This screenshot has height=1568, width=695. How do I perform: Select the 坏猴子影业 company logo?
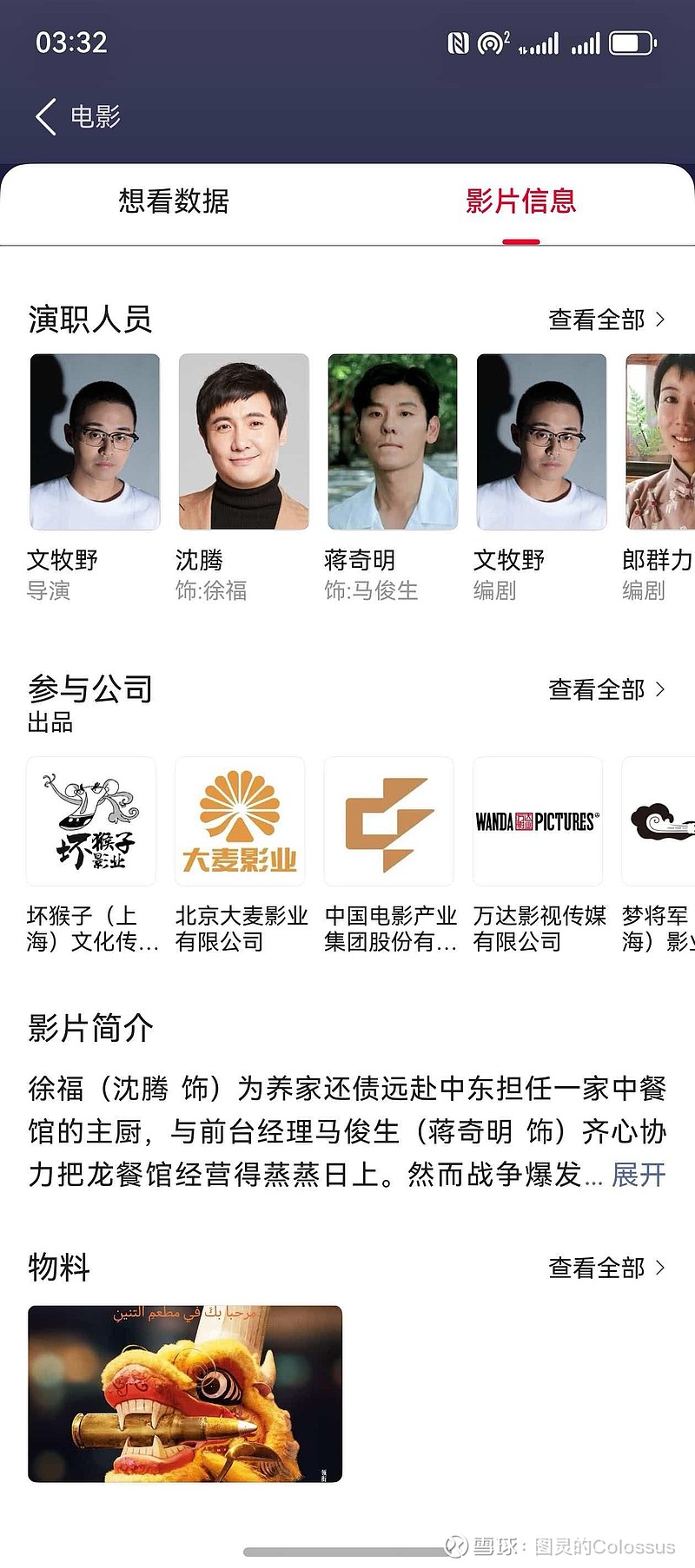click(x=92, y=820)
